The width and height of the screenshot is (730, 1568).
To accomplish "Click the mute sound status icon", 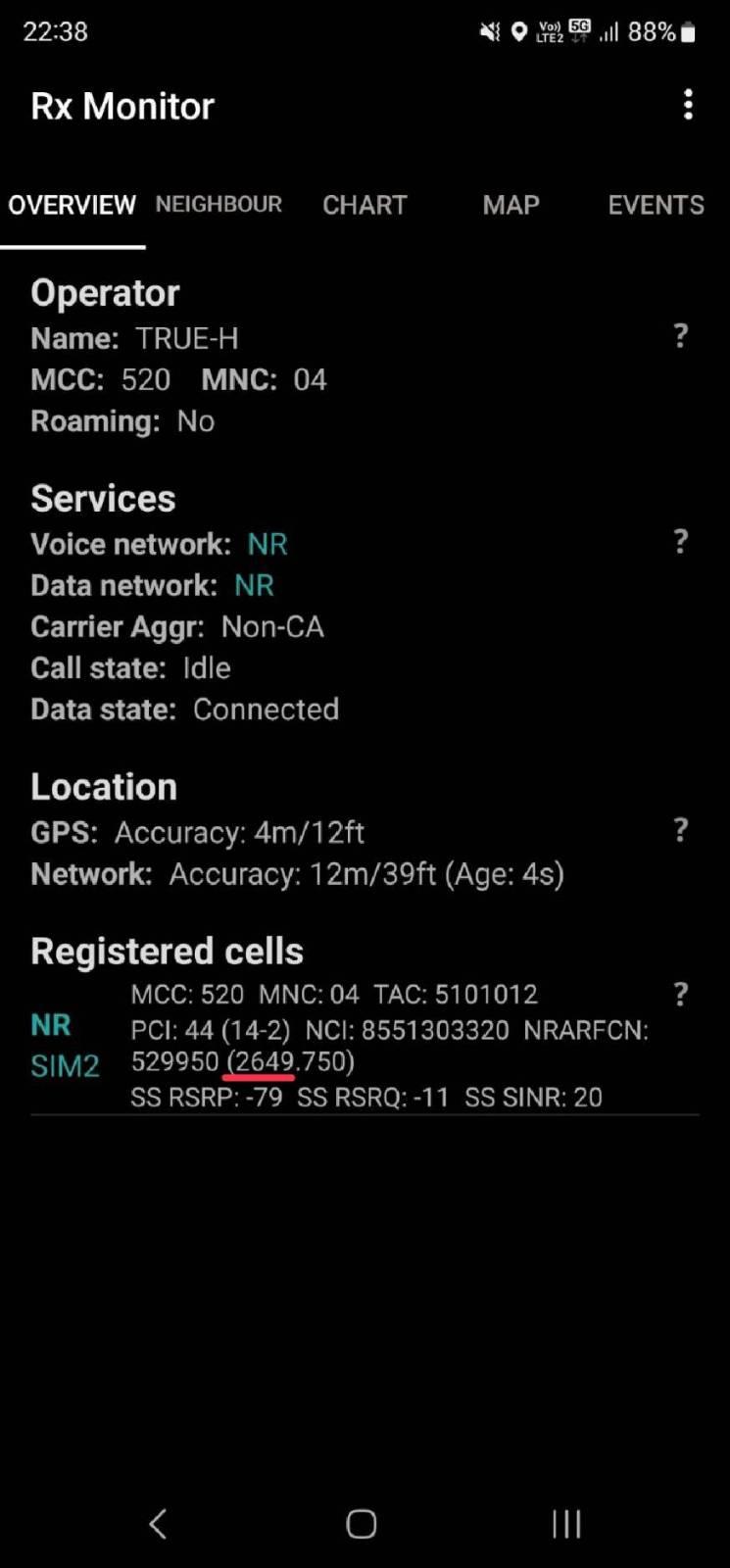I will tap(490, 31).
